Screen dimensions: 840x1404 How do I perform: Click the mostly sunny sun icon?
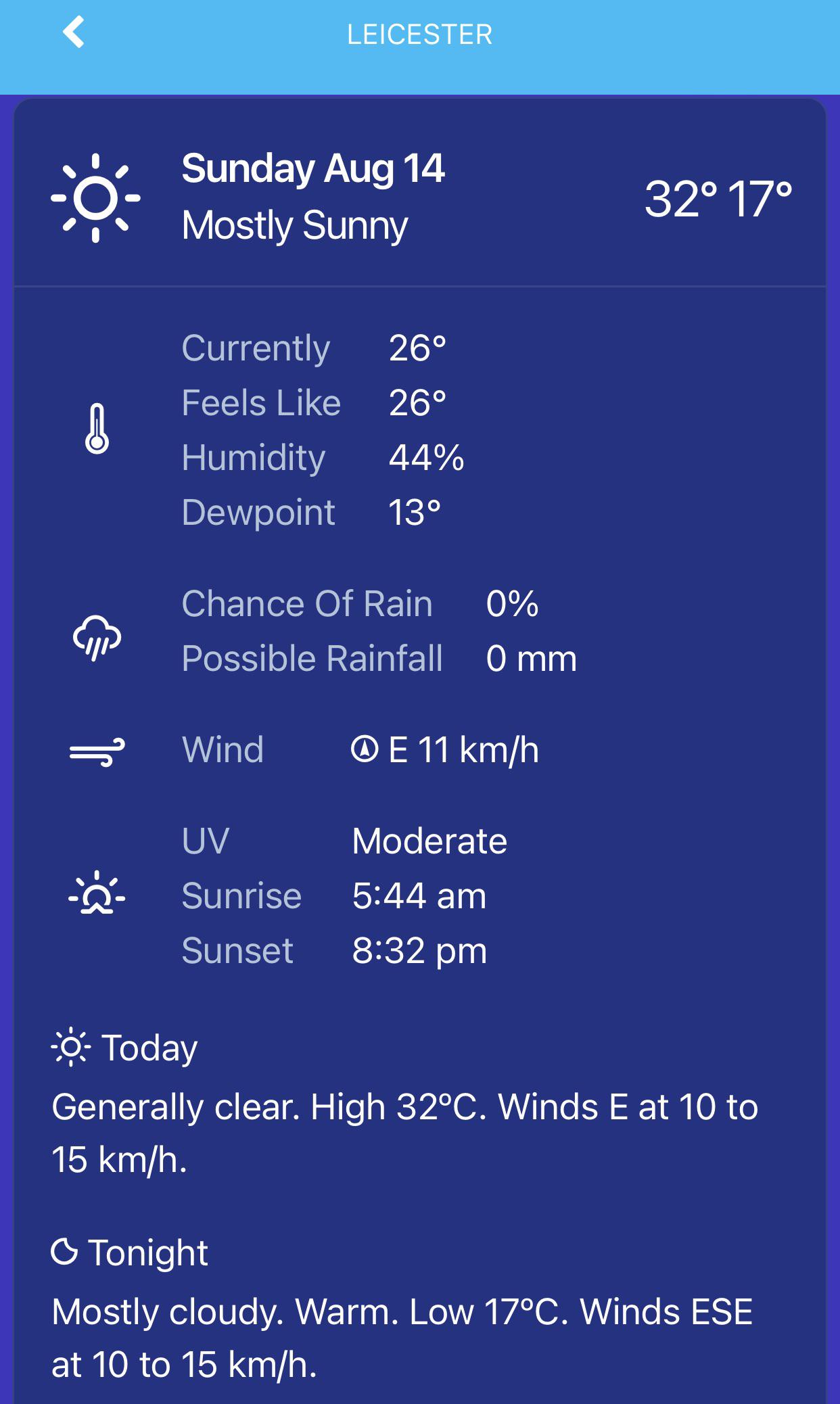(x=95, y=198)
